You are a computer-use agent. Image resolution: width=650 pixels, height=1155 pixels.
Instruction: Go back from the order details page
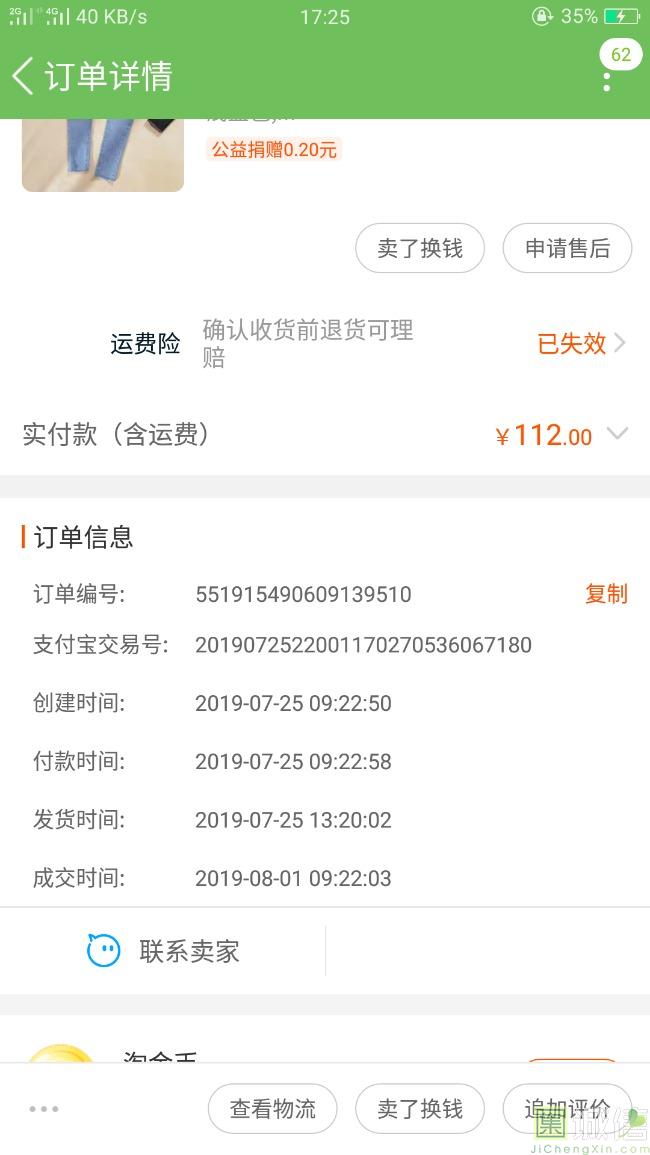[24, 76]
